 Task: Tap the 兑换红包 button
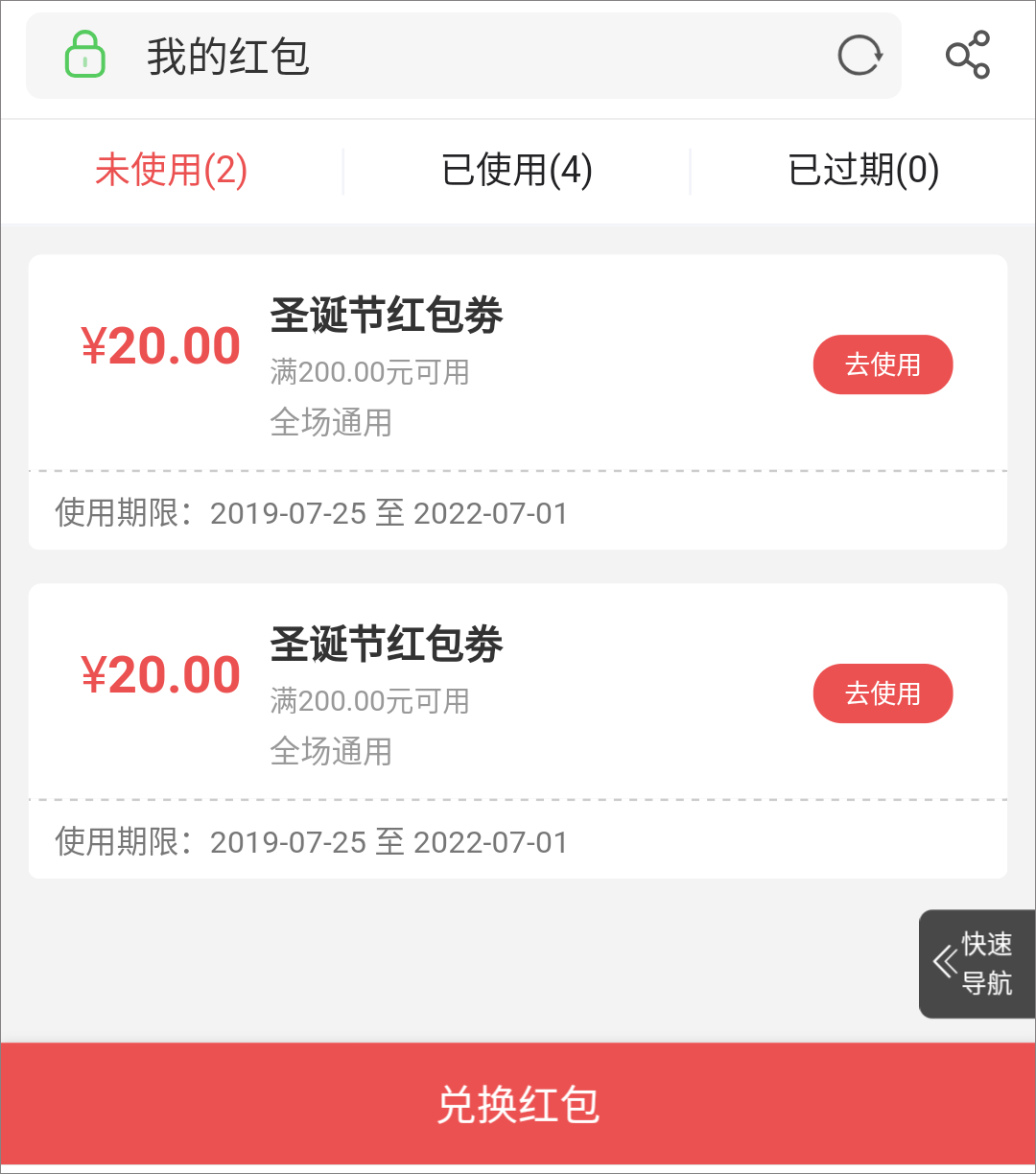[518, 1104]
